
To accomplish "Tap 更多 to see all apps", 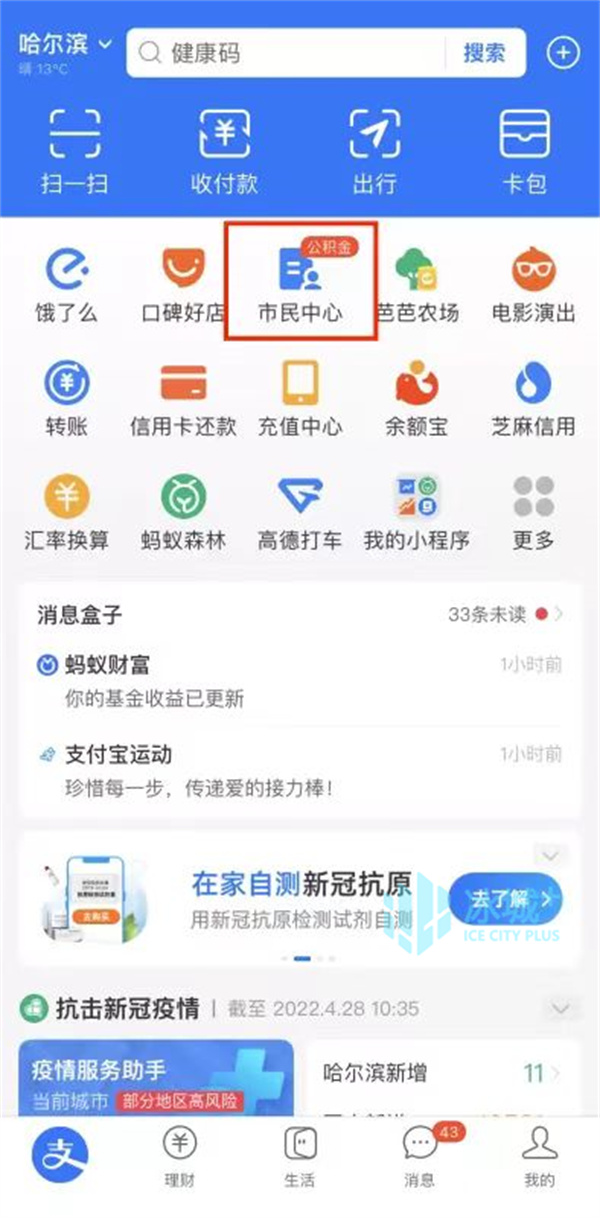I will coord(533,510).
